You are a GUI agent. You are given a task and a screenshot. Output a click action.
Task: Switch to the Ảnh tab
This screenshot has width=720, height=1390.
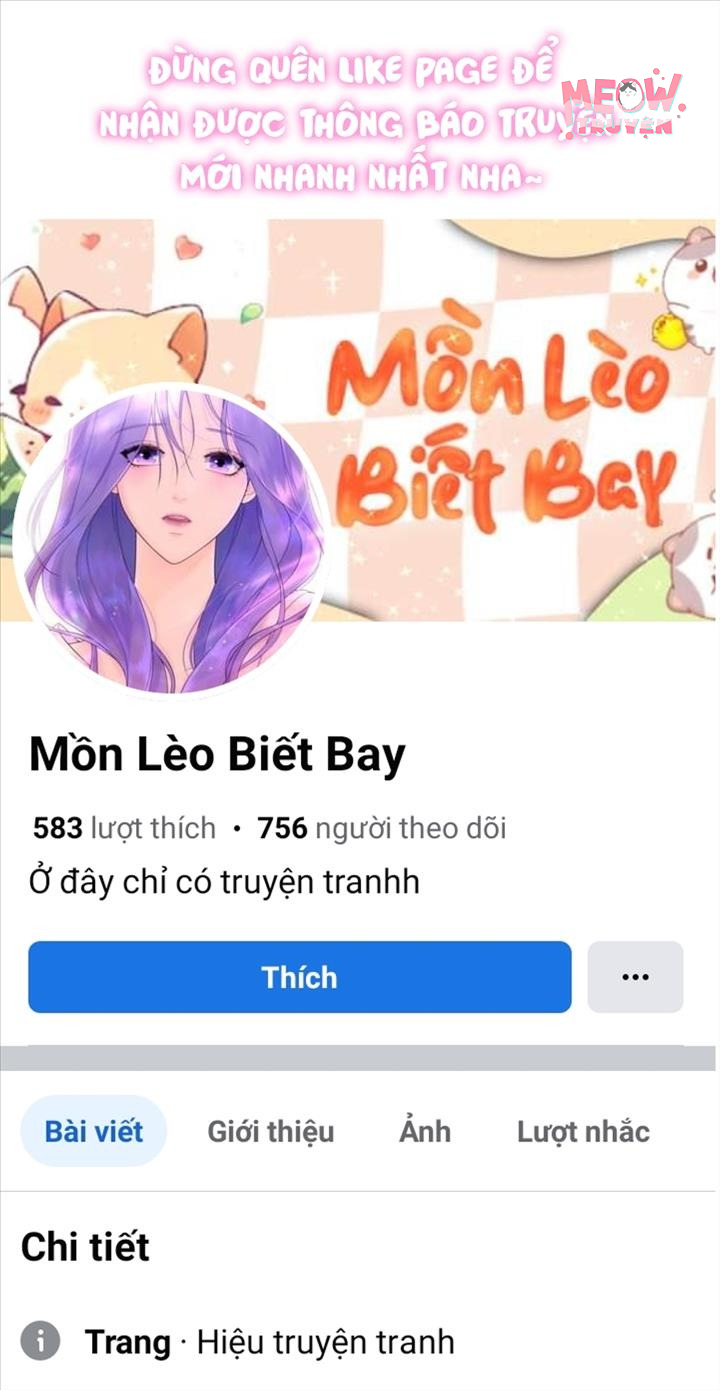[x=425, y=1131]
